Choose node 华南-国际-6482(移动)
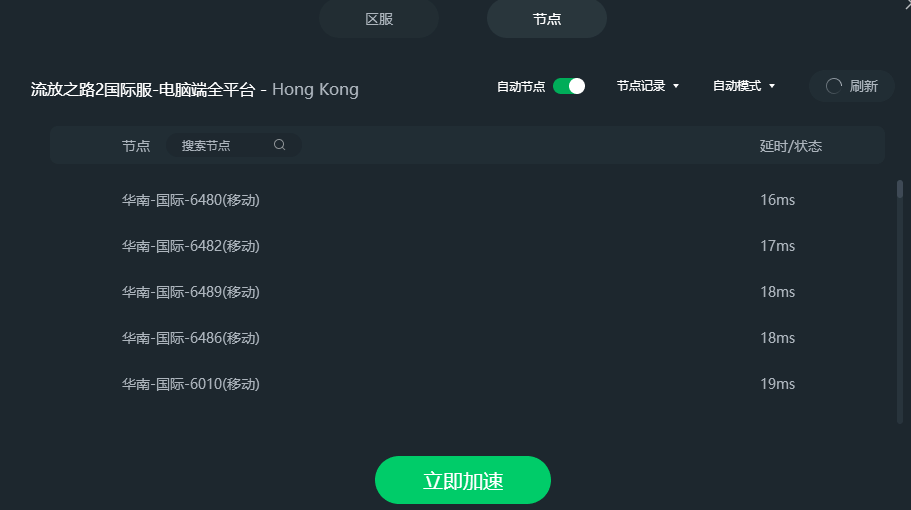911x510 pixels. pos(191,246)
